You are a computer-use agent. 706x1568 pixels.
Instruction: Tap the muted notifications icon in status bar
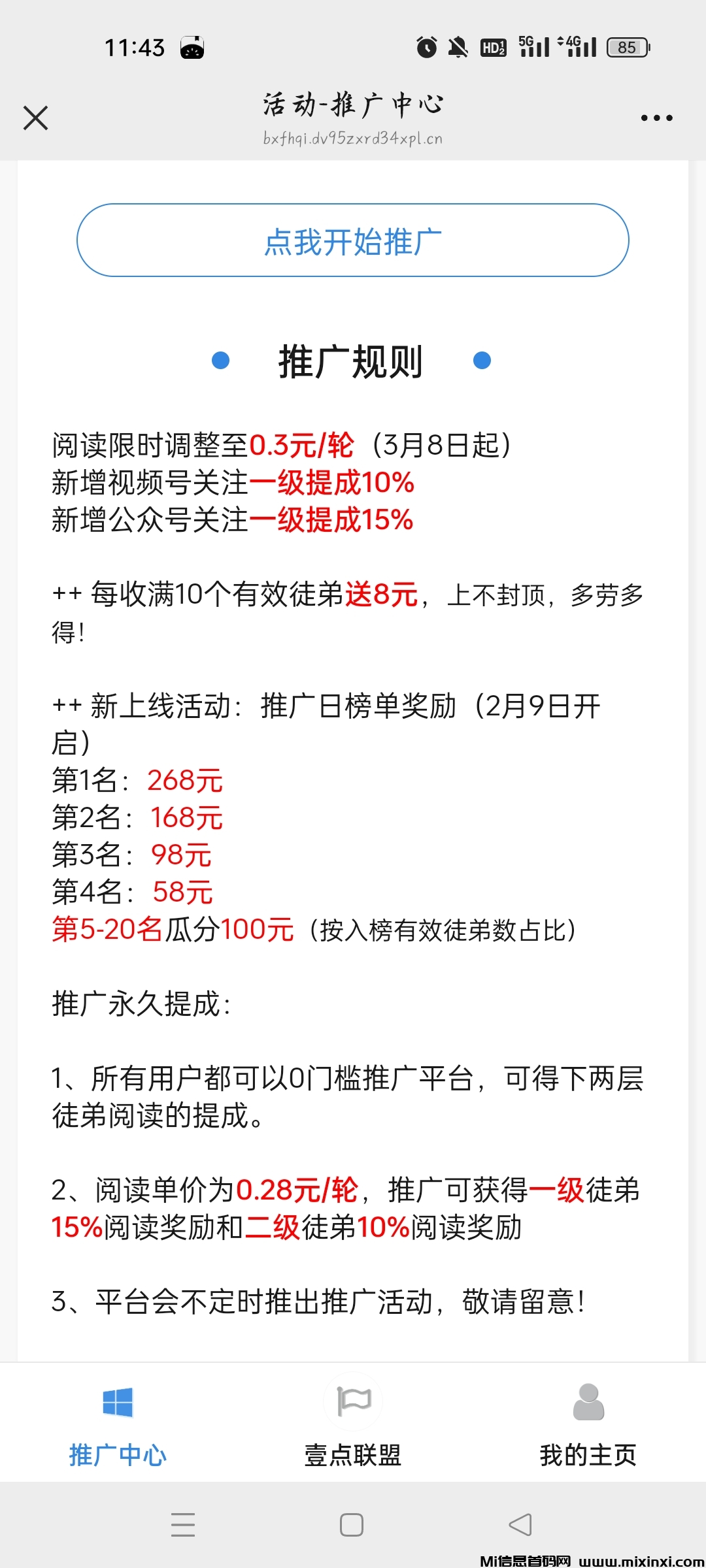click(x=458, y=46)
